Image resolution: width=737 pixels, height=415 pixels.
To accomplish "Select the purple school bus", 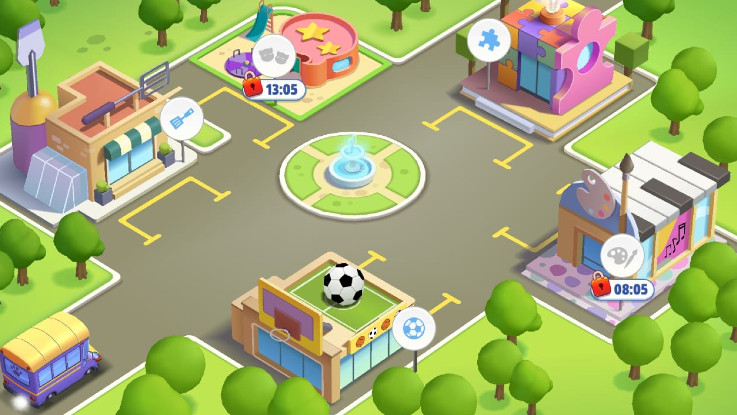I will click(48, 358).
